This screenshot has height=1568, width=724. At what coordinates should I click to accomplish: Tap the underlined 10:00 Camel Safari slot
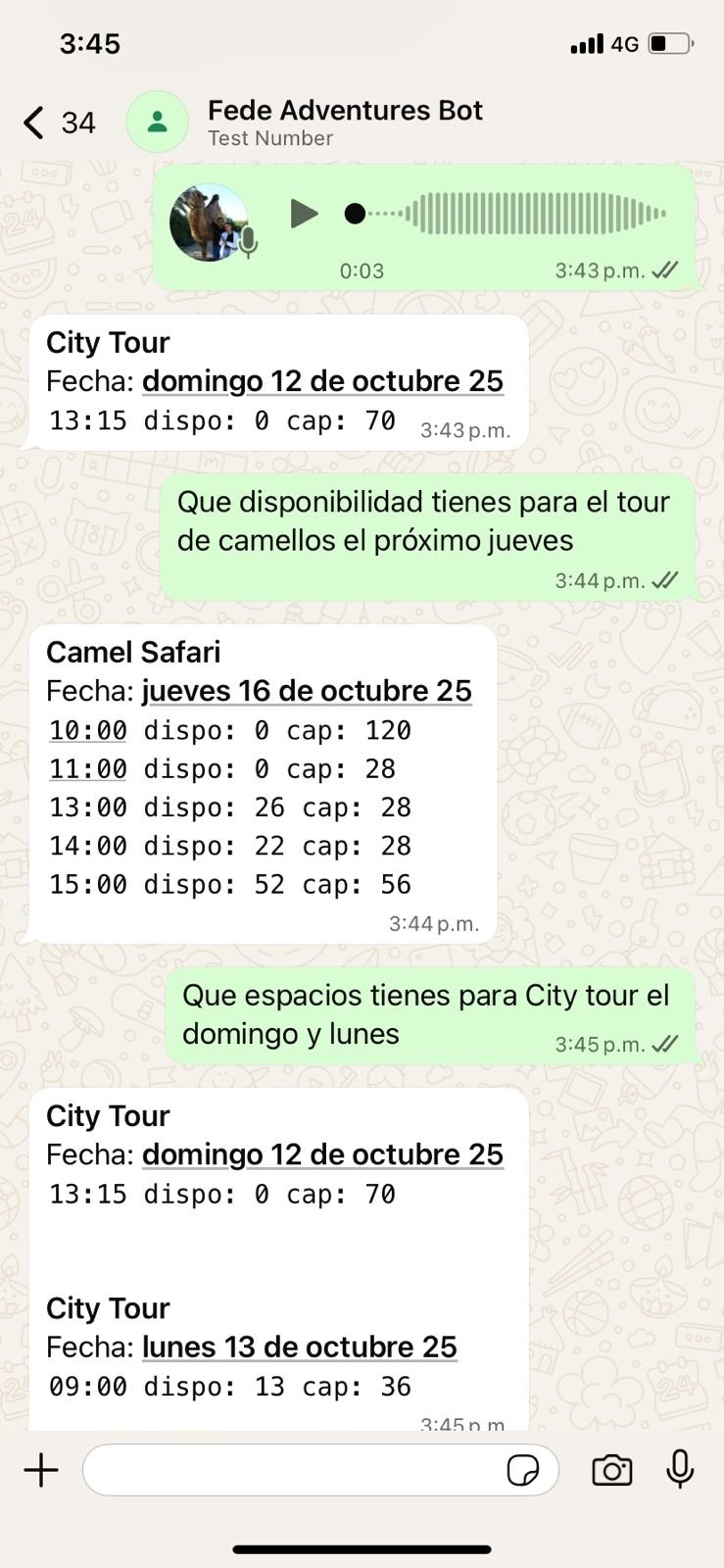point(86,730)
